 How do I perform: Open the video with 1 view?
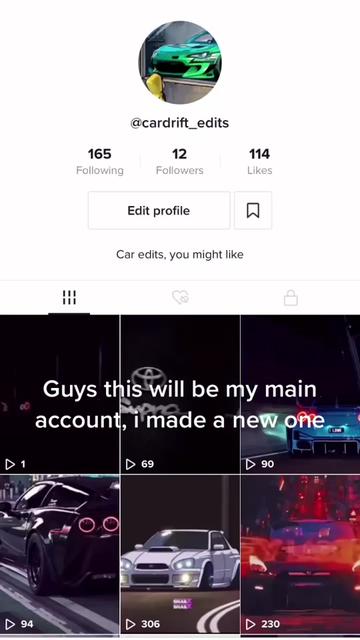pos(60,394)
